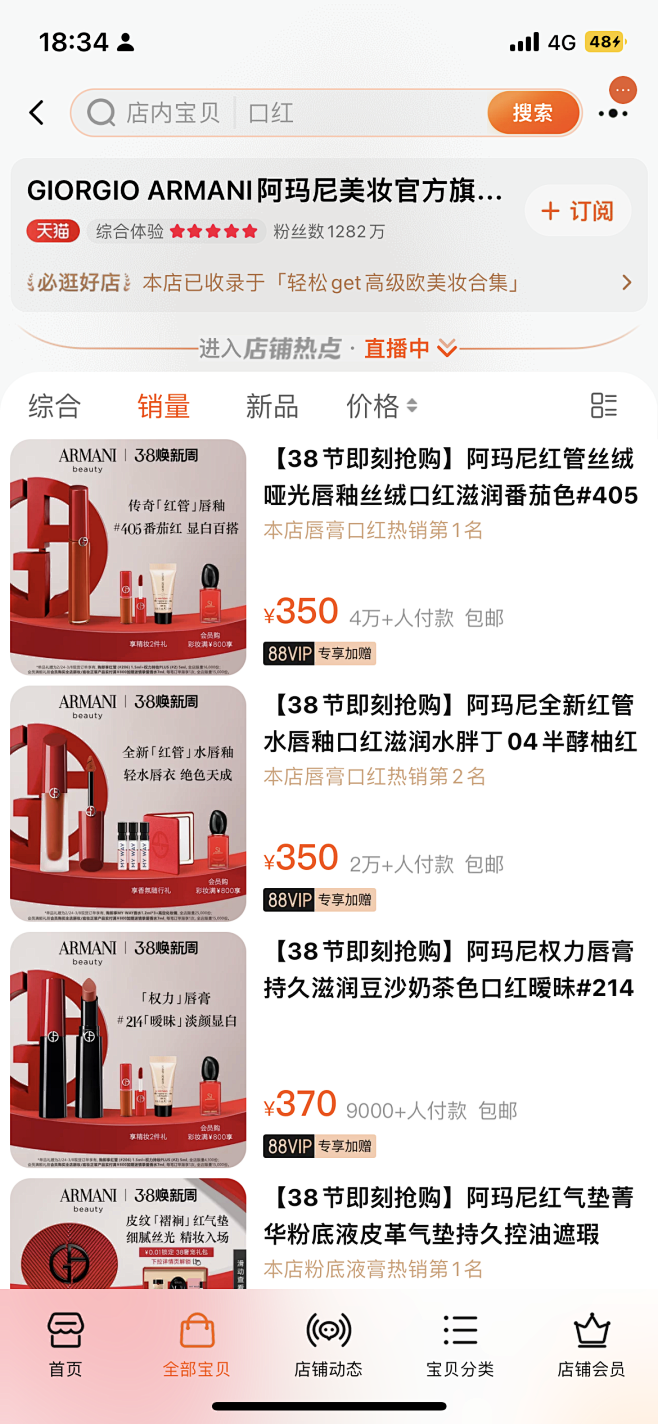Switch to the 综合 sort tab
The height and width of the screenshot is (1424, 658).
pyautogui.click(x=54, y=406)
